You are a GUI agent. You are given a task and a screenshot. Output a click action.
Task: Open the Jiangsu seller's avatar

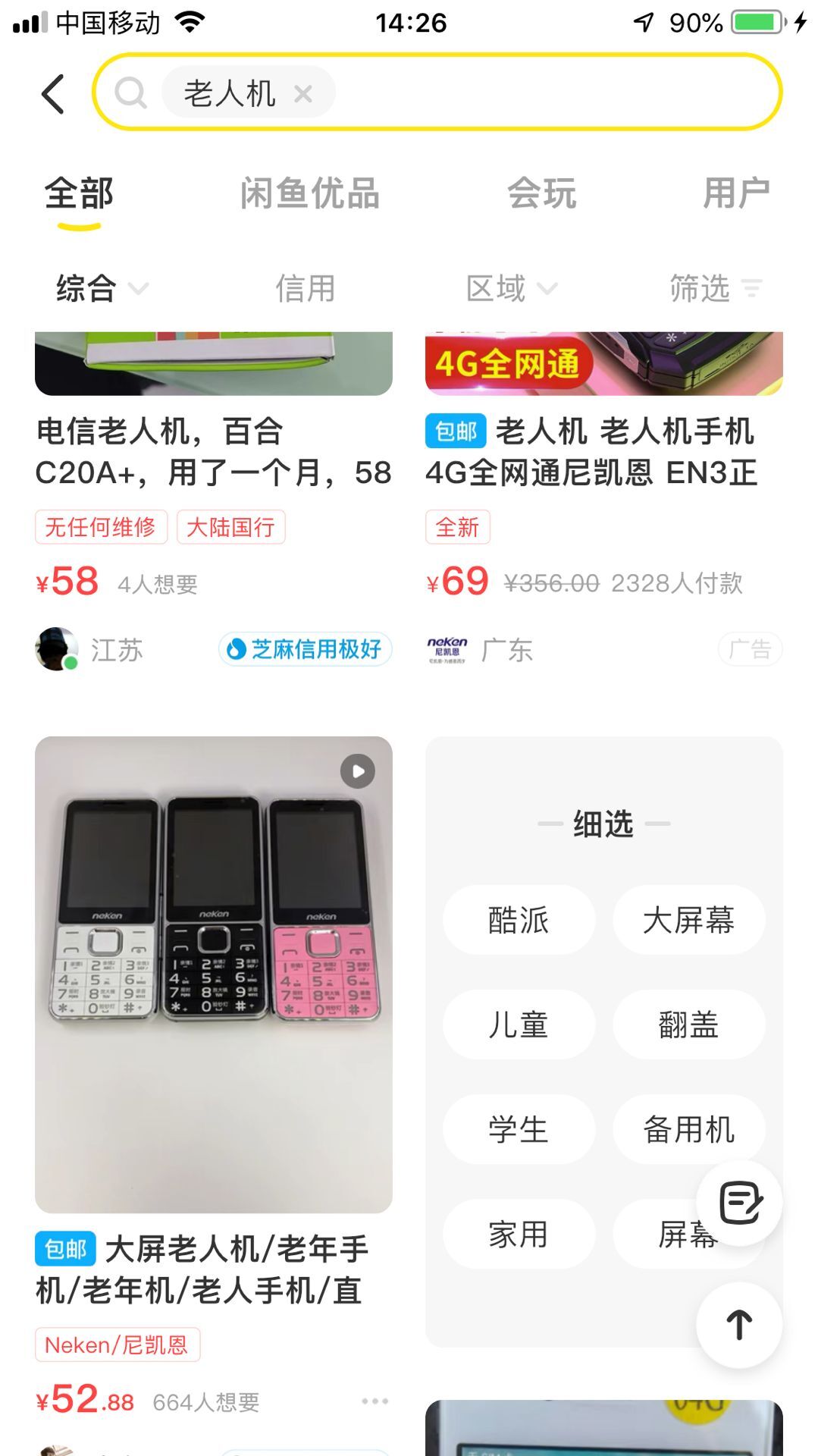point(57,649)
